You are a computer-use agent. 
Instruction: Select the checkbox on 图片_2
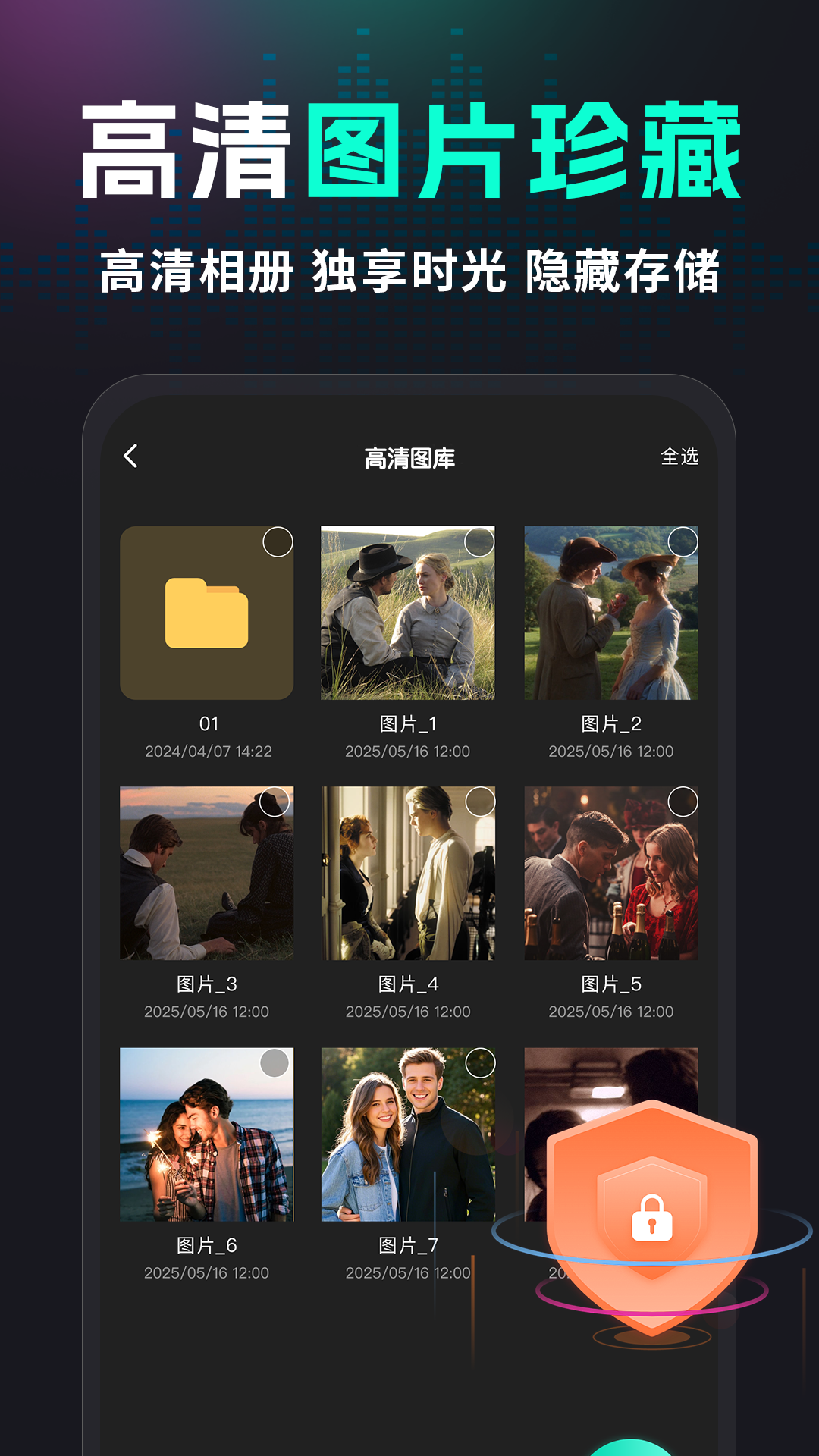[680, 541]
